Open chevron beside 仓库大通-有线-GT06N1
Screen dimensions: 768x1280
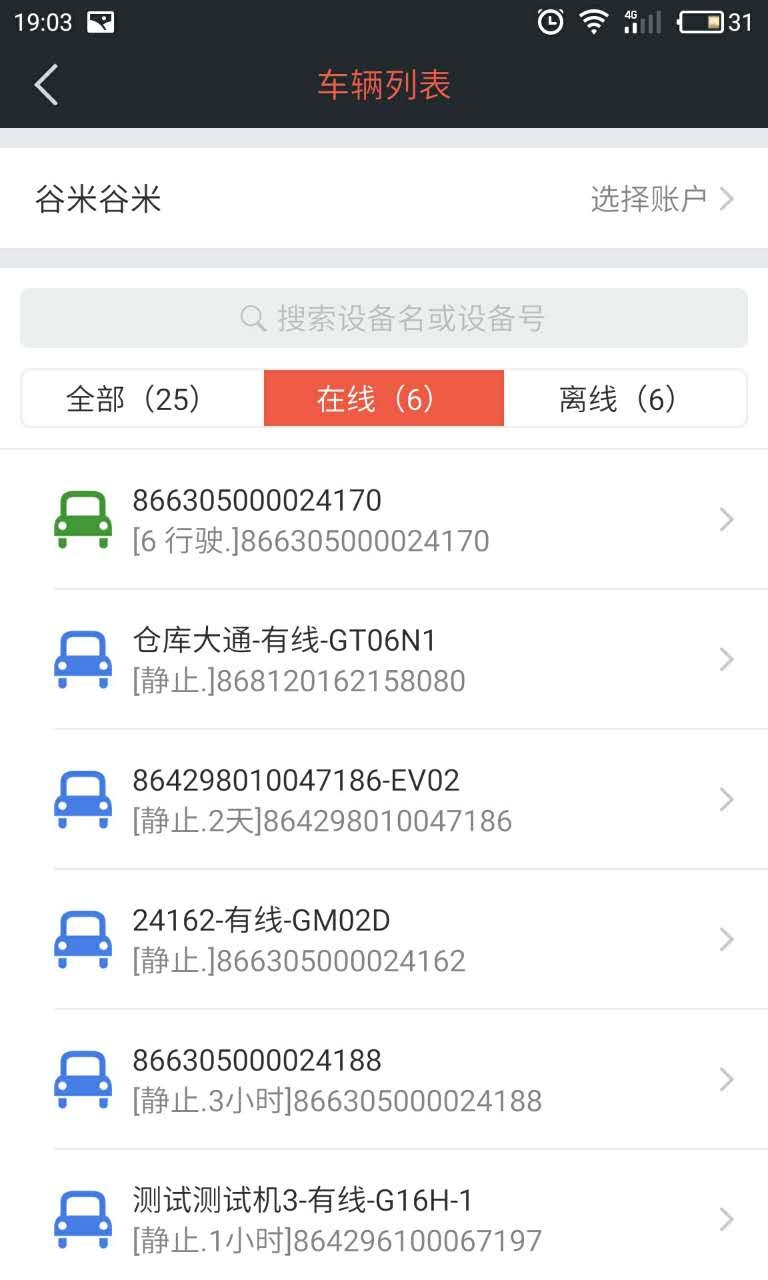724,658
